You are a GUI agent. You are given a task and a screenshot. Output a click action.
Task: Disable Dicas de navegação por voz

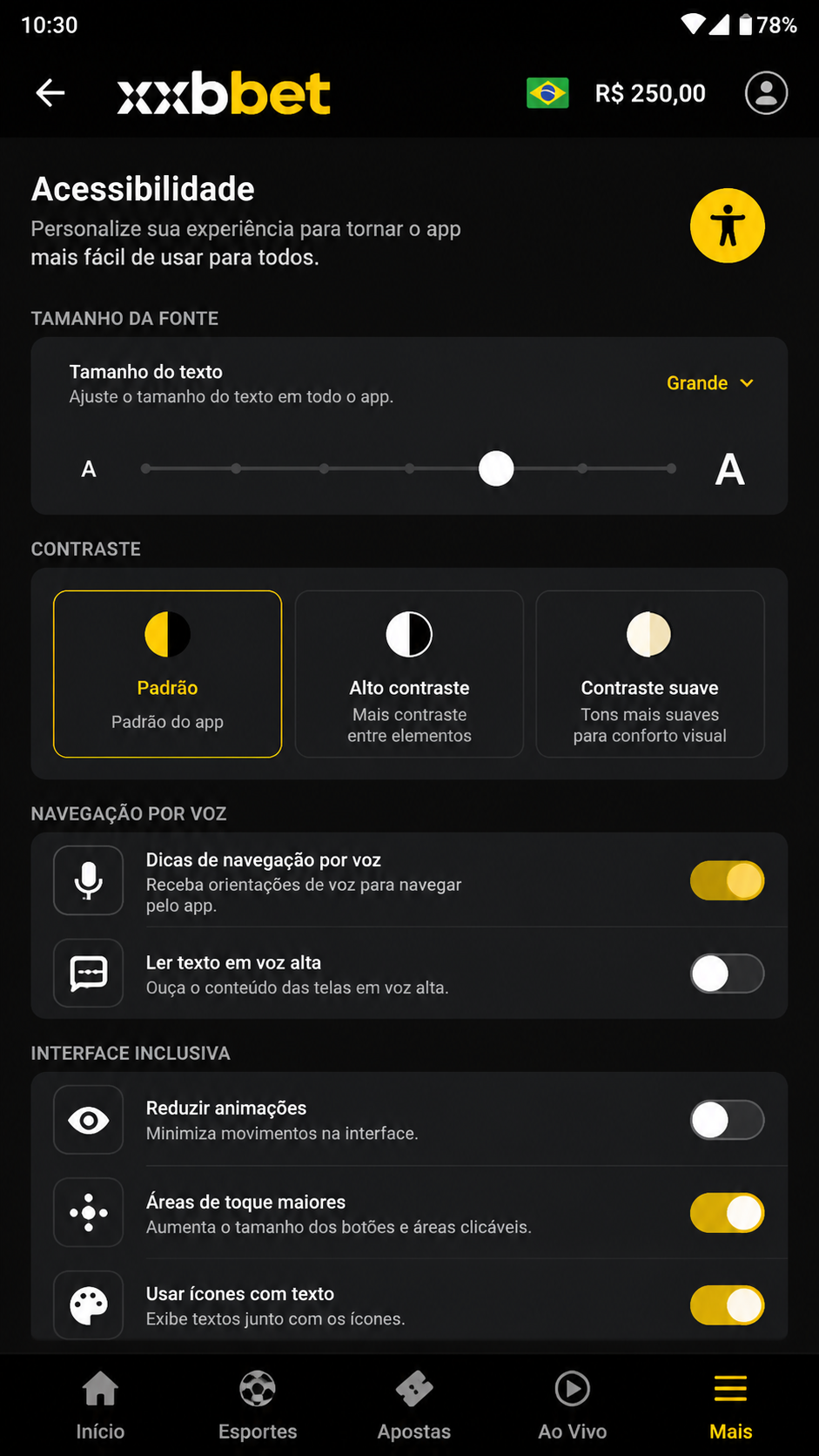point(728,880)
